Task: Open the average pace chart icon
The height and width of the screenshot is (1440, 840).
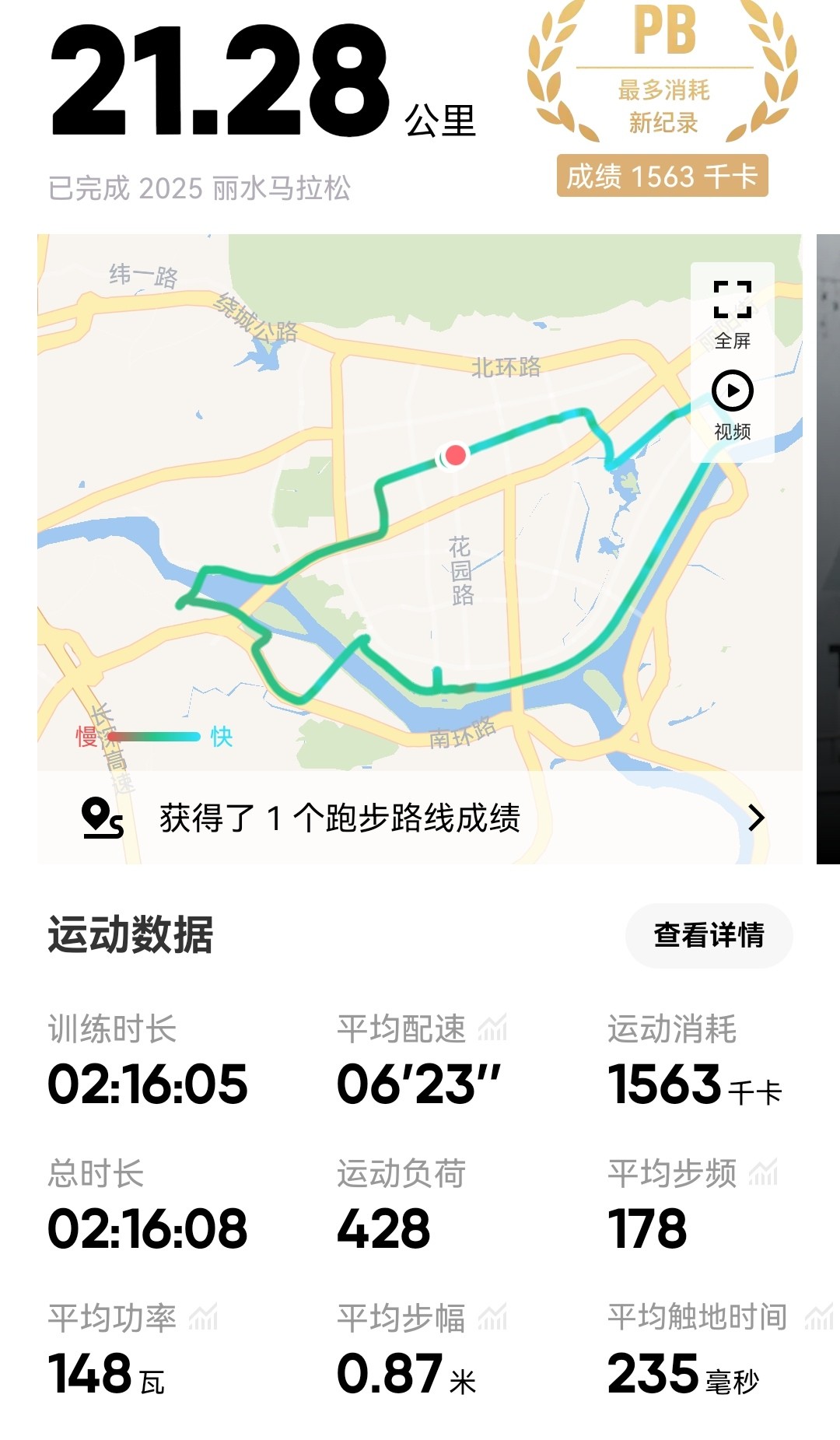Action: (x=492, y=1028)
